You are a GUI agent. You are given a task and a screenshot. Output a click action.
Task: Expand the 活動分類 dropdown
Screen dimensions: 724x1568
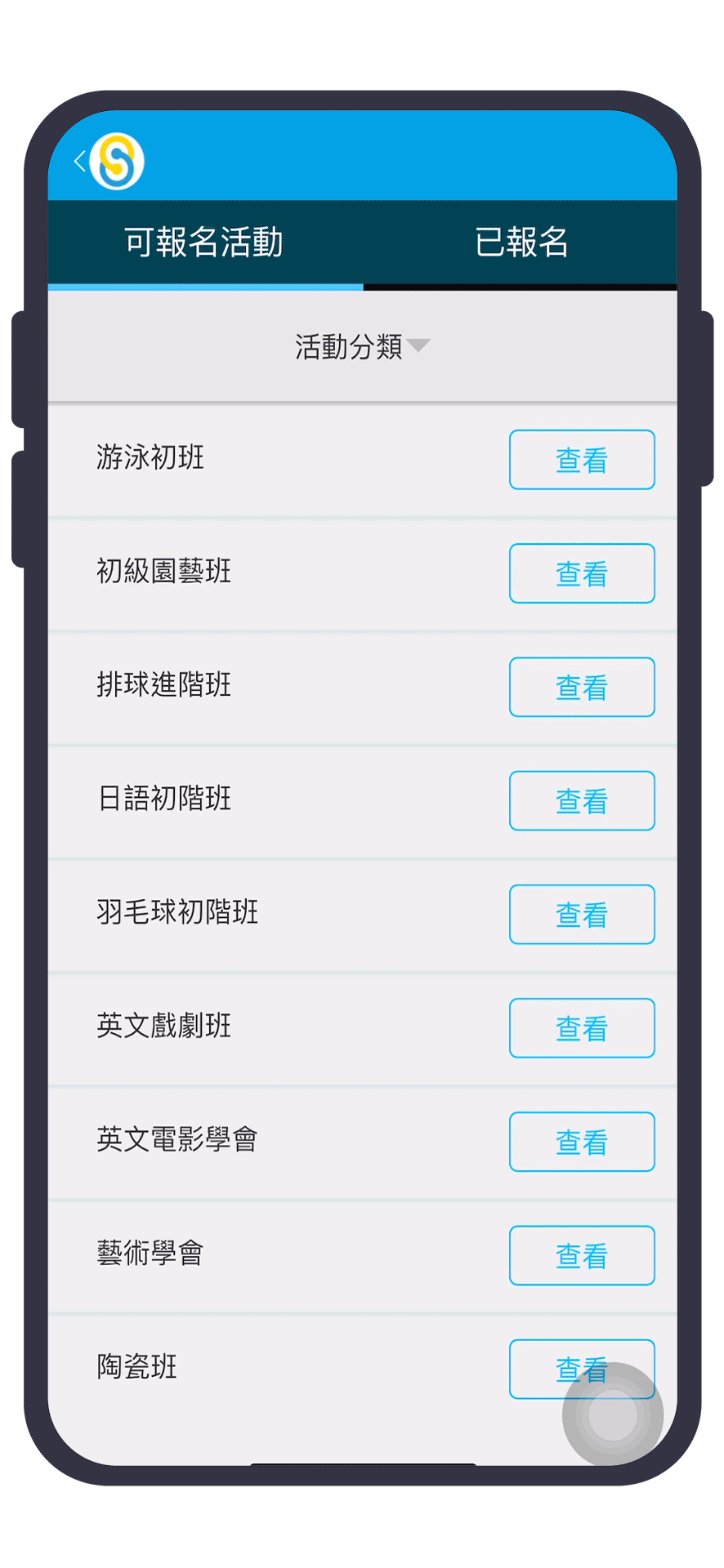tap(362, 346)
